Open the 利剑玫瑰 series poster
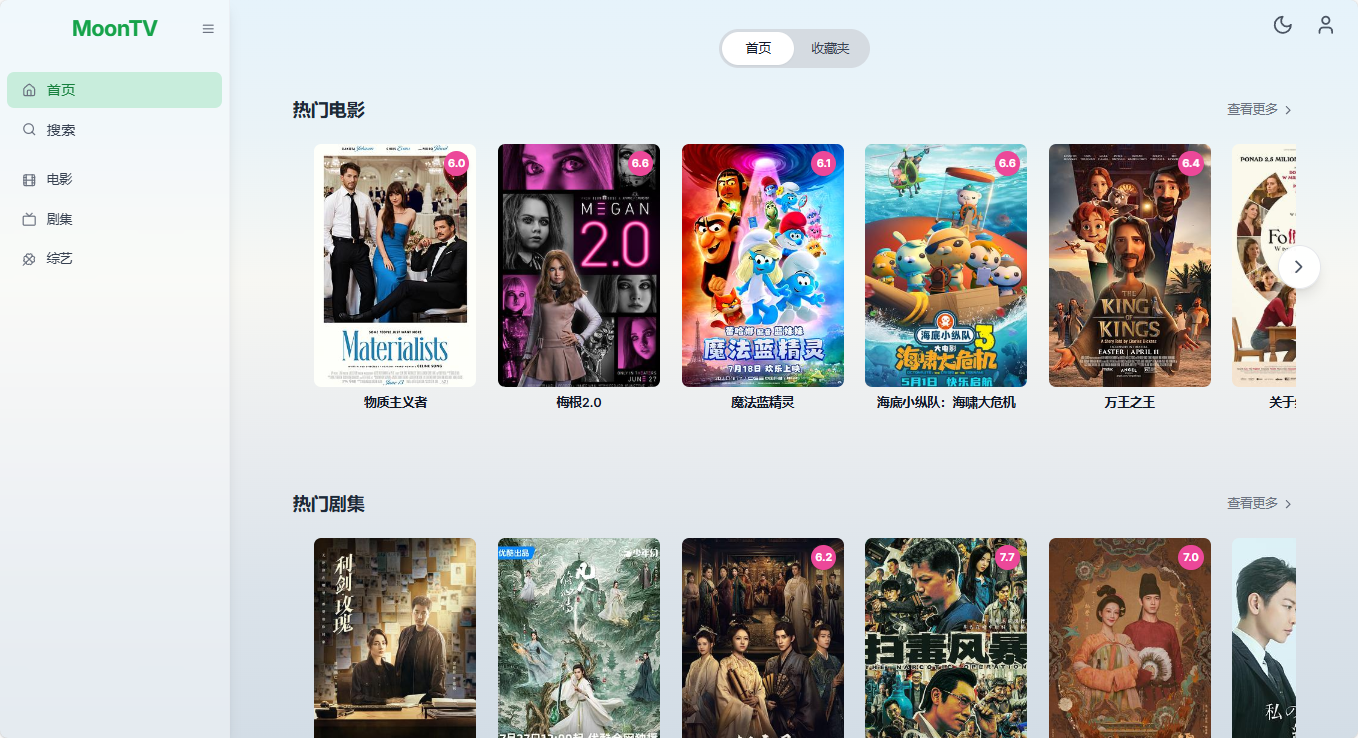The image size is (1358, 738). click(395, 638)
